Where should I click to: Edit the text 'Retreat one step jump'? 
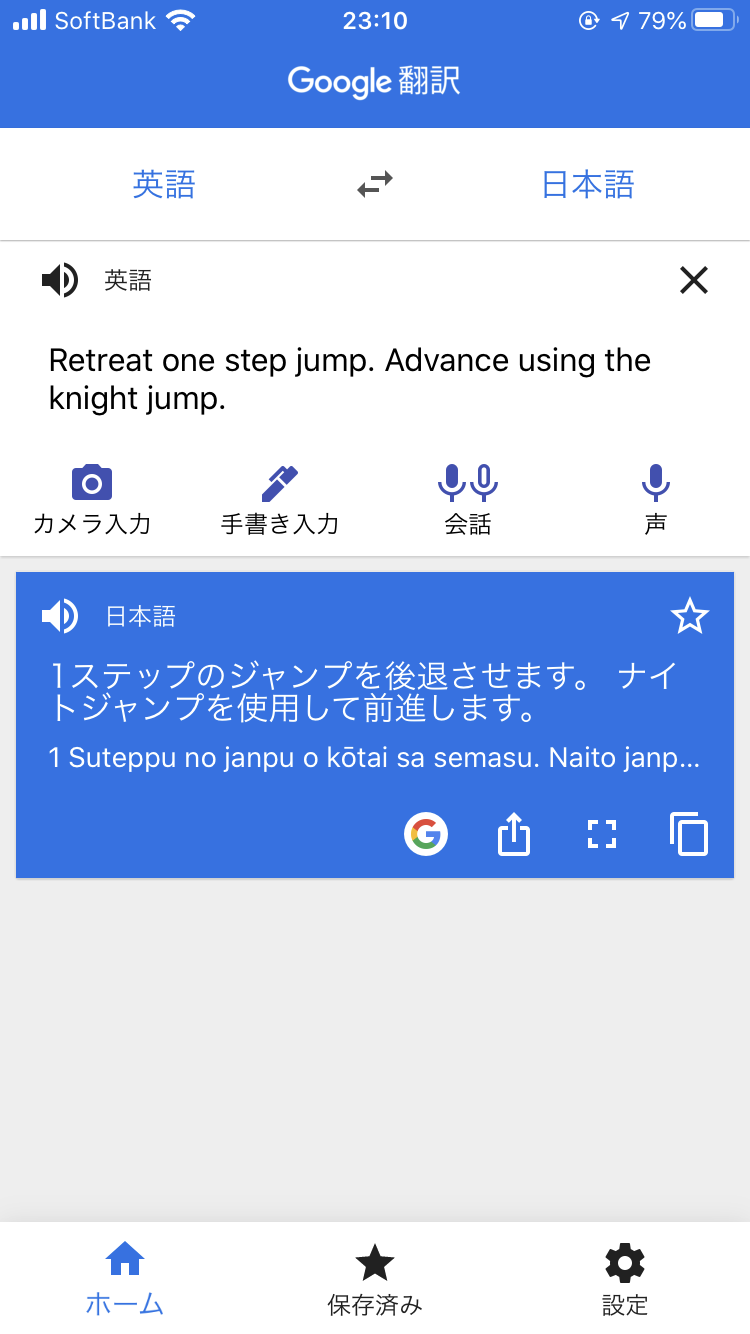(210, 360)
